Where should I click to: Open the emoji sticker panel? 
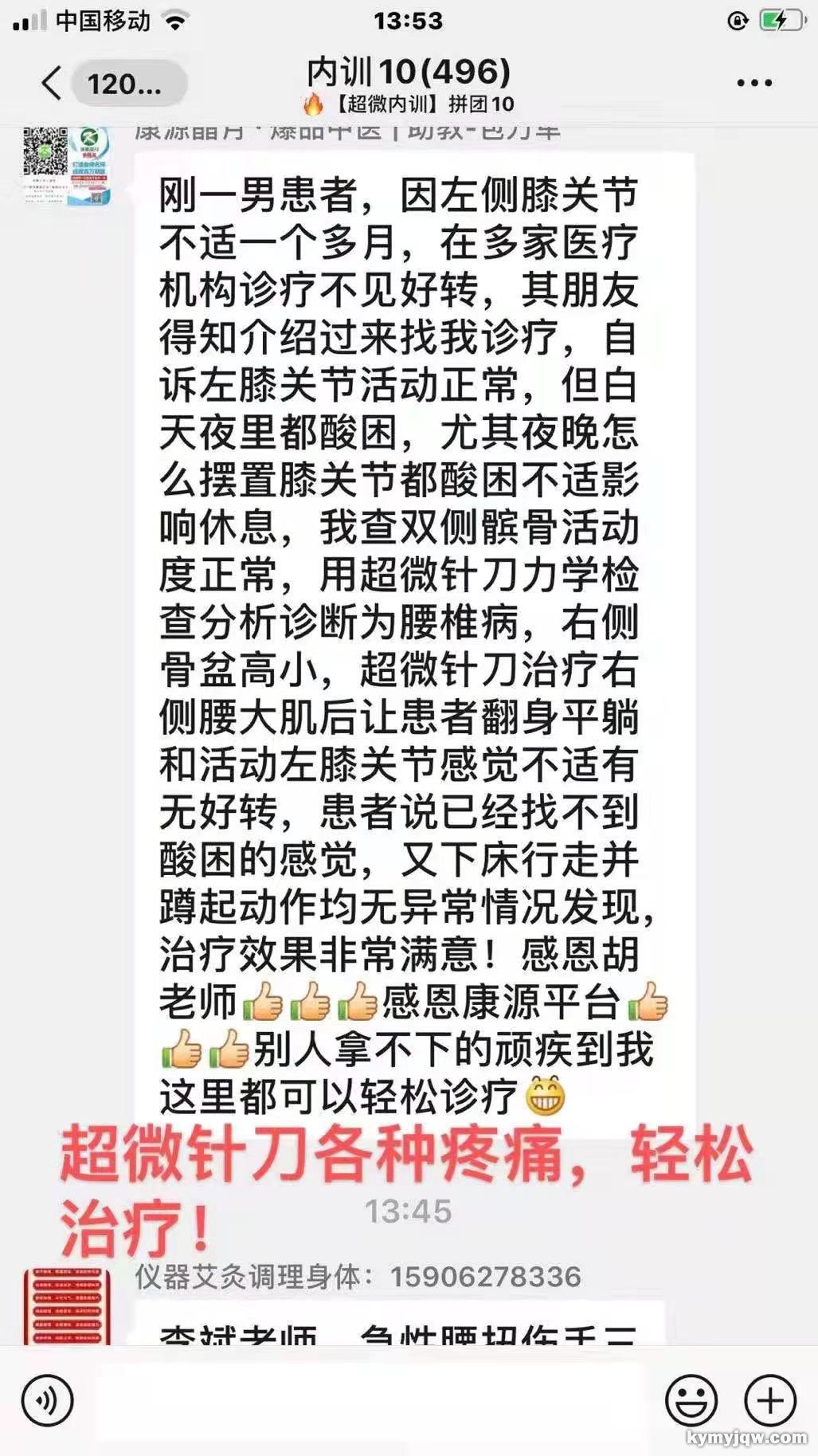click(691, 1400)
